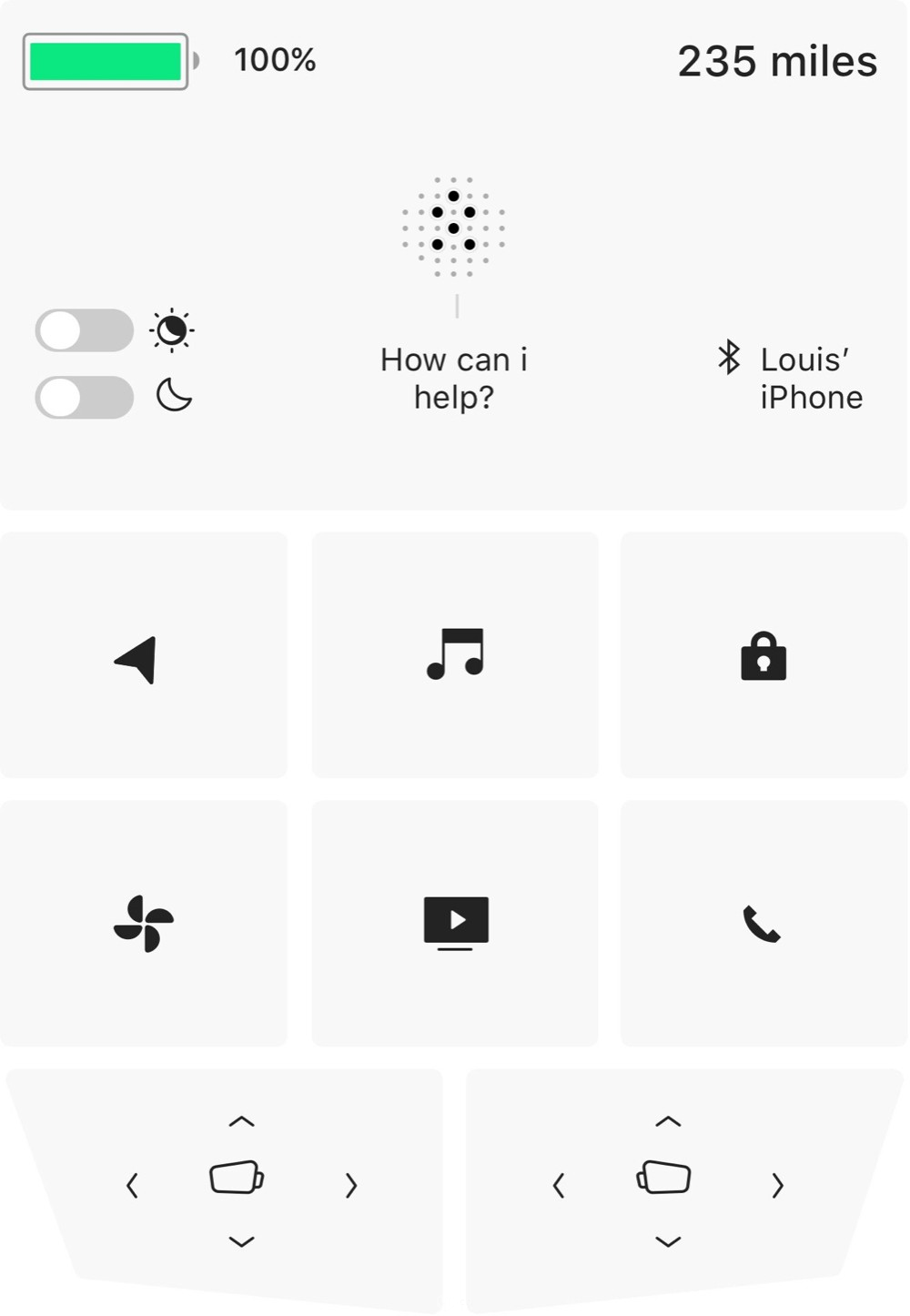Open the fan climate controls
Image resolution: width=910 pixels, height=1316 pixels.
pos(143,923)
